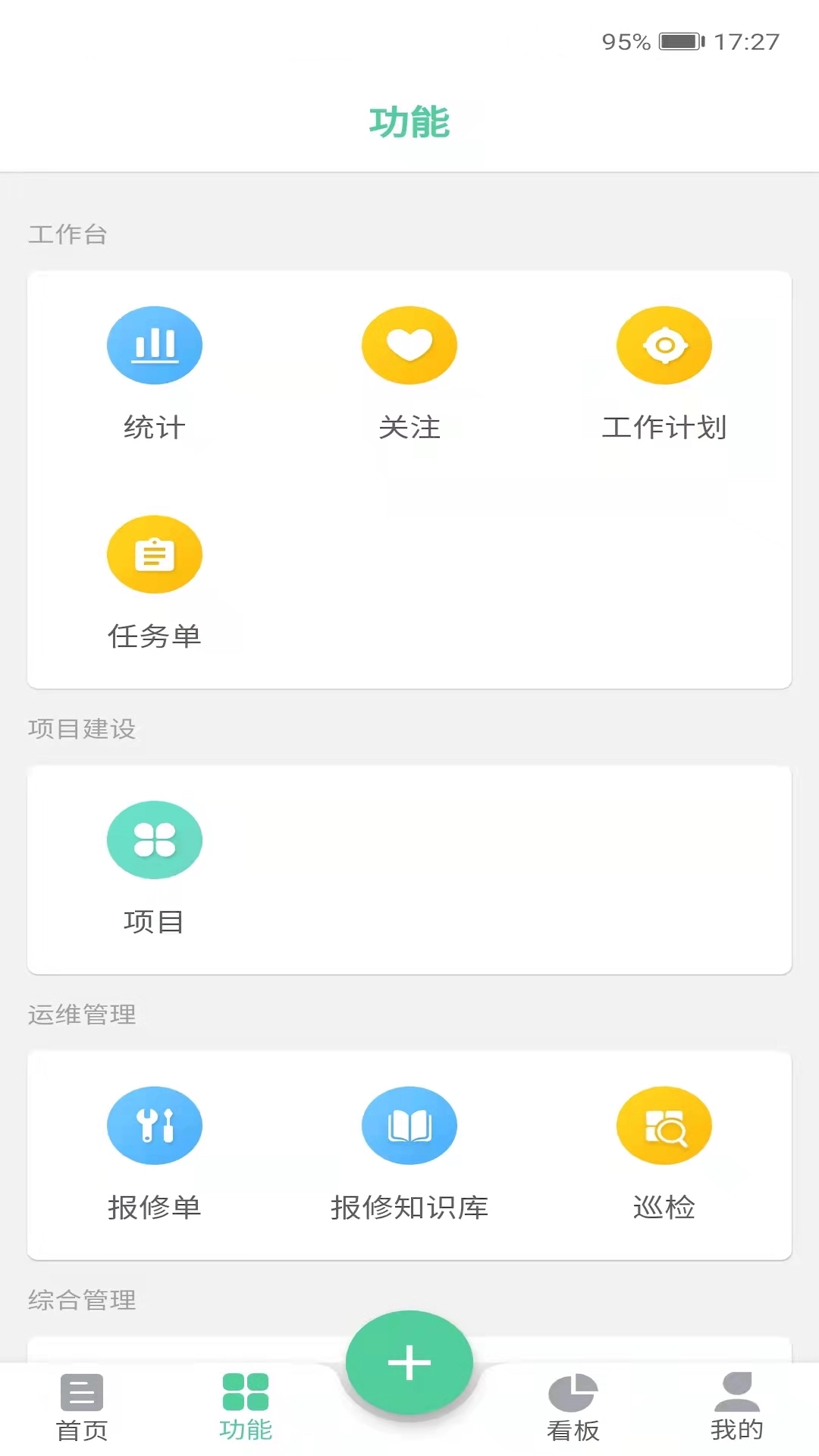This screenshot has width=819, height=1456.
Task: Open the 统计 statistics icon
Action: tap(155, 344)
